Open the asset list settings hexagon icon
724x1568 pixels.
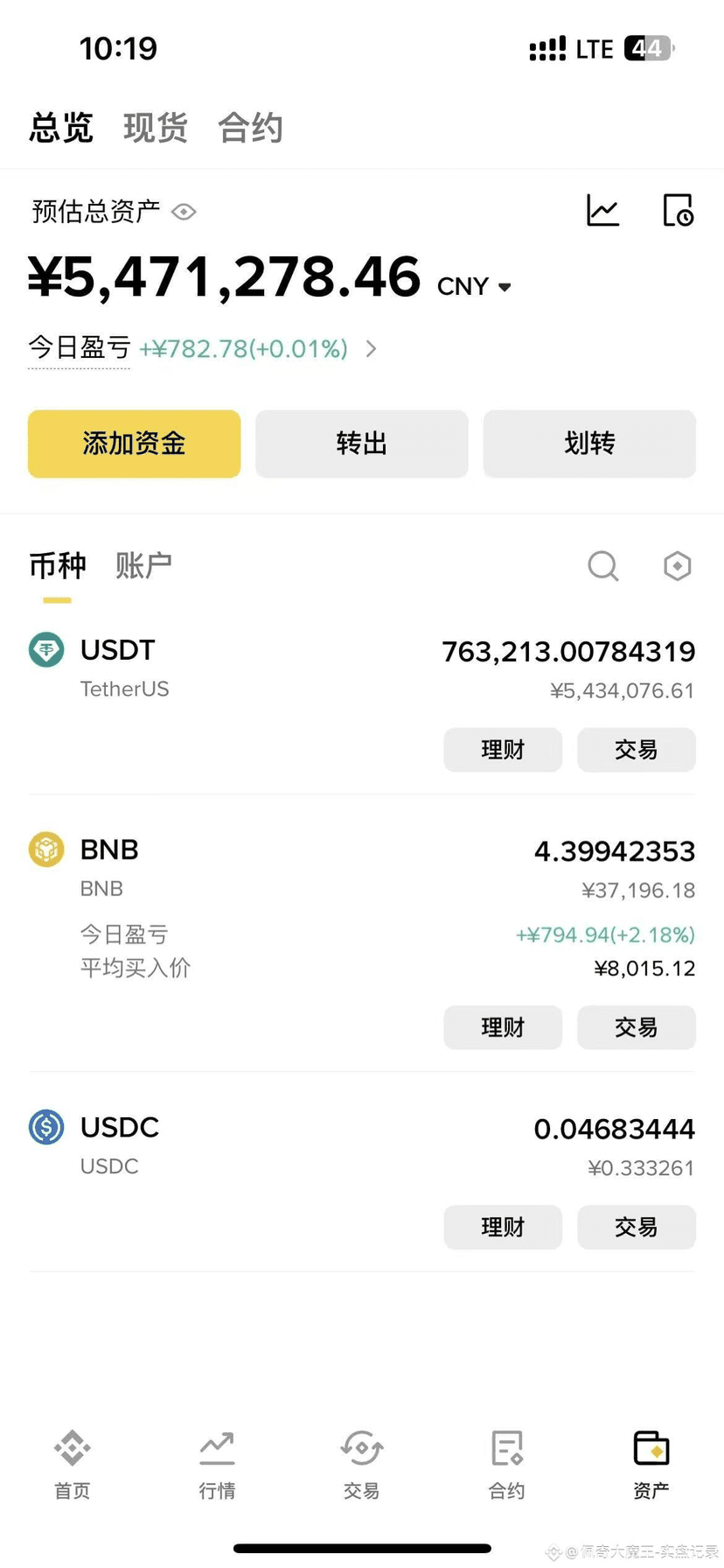pyautogui.click(x=678, y=566)
